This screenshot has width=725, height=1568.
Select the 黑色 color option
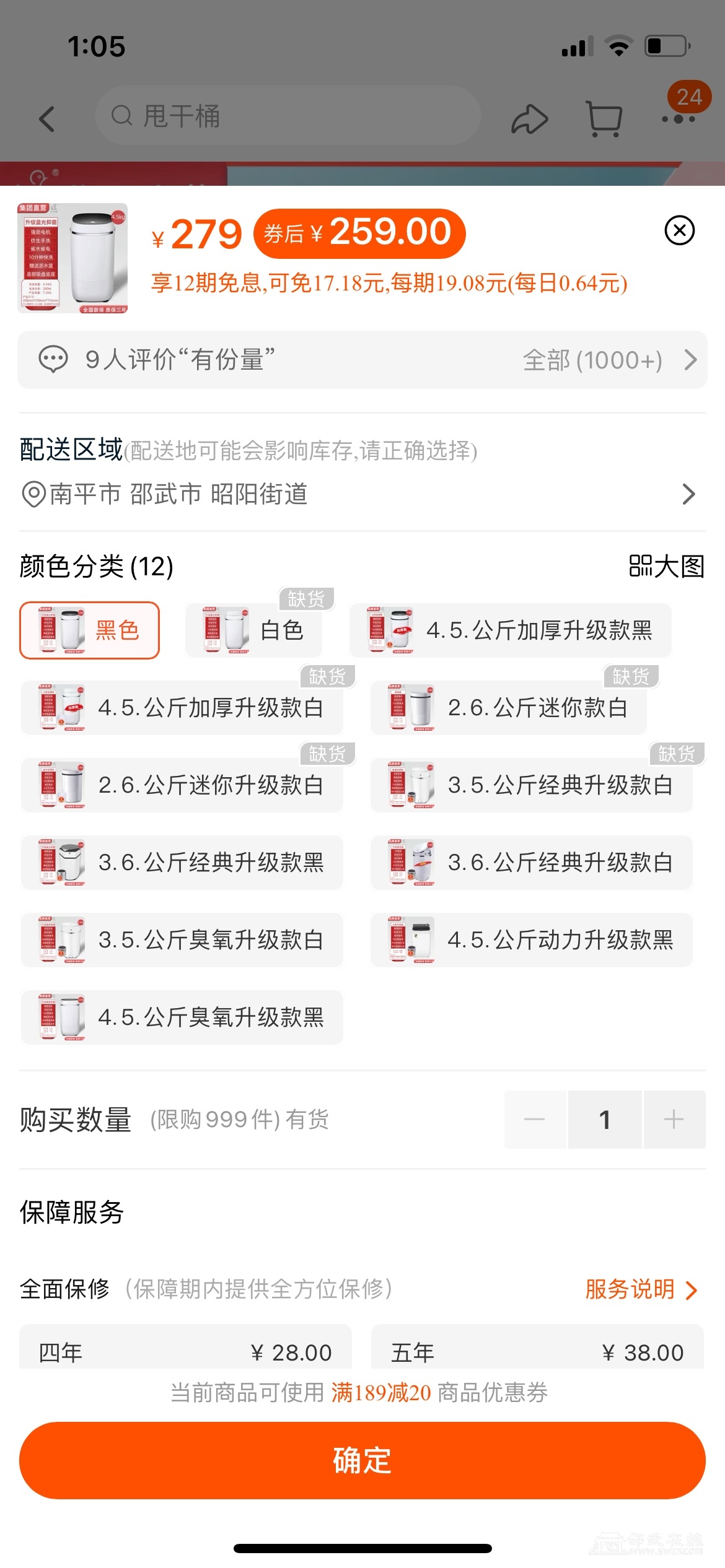(x=90, y=630)
